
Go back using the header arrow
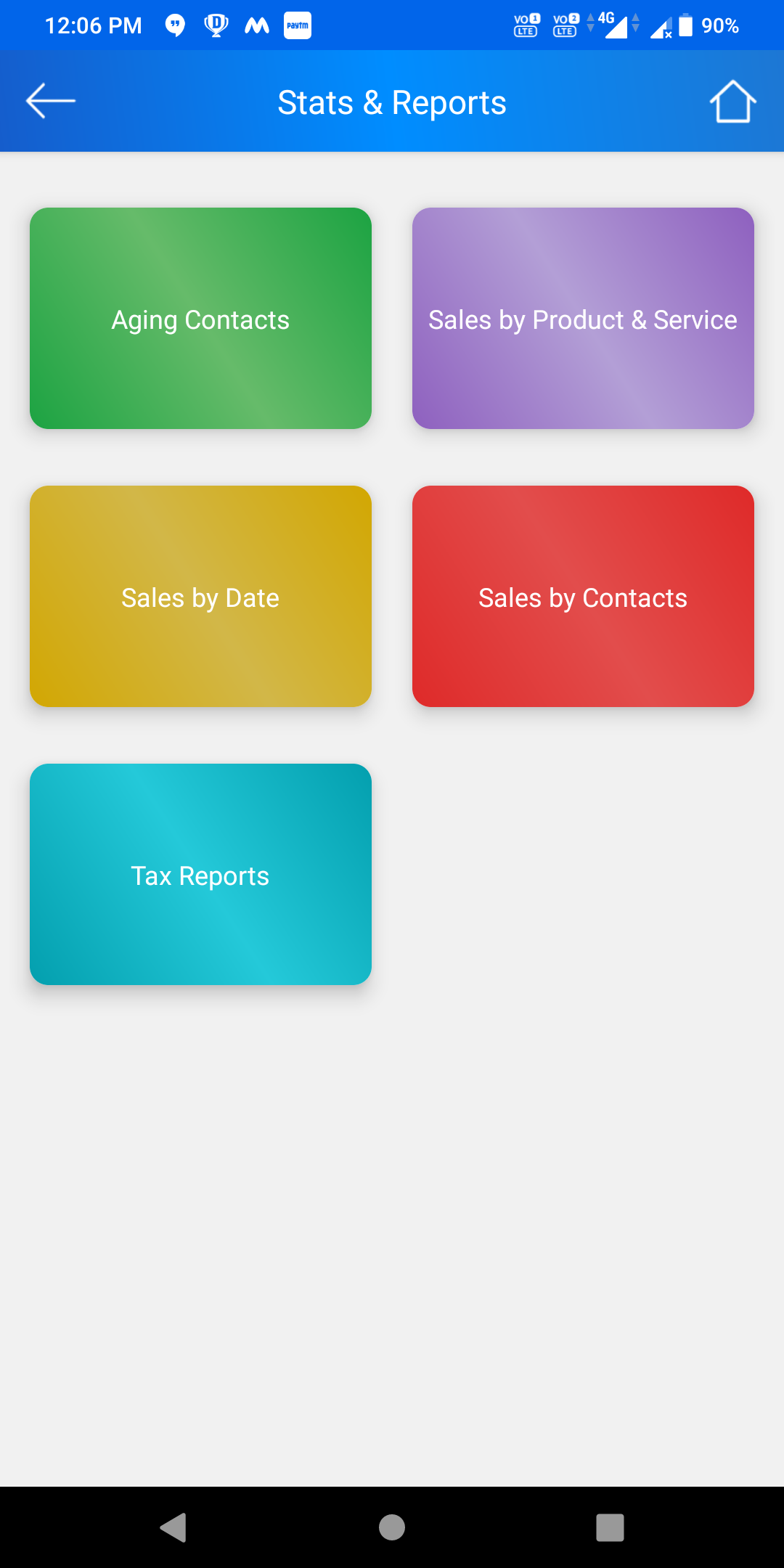[x=51, y=101]
